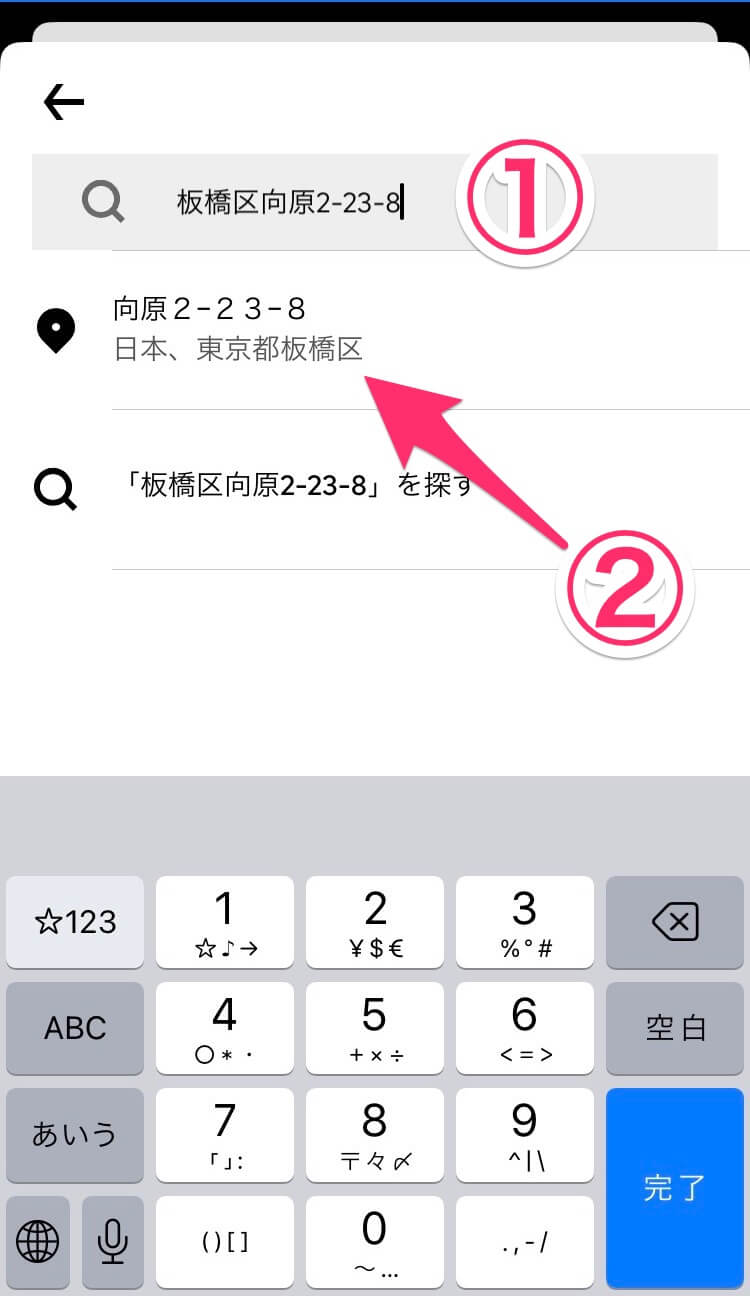750x1296 pixels.
Task: Tap the 0 key
Action: [x=375, y=1242]
